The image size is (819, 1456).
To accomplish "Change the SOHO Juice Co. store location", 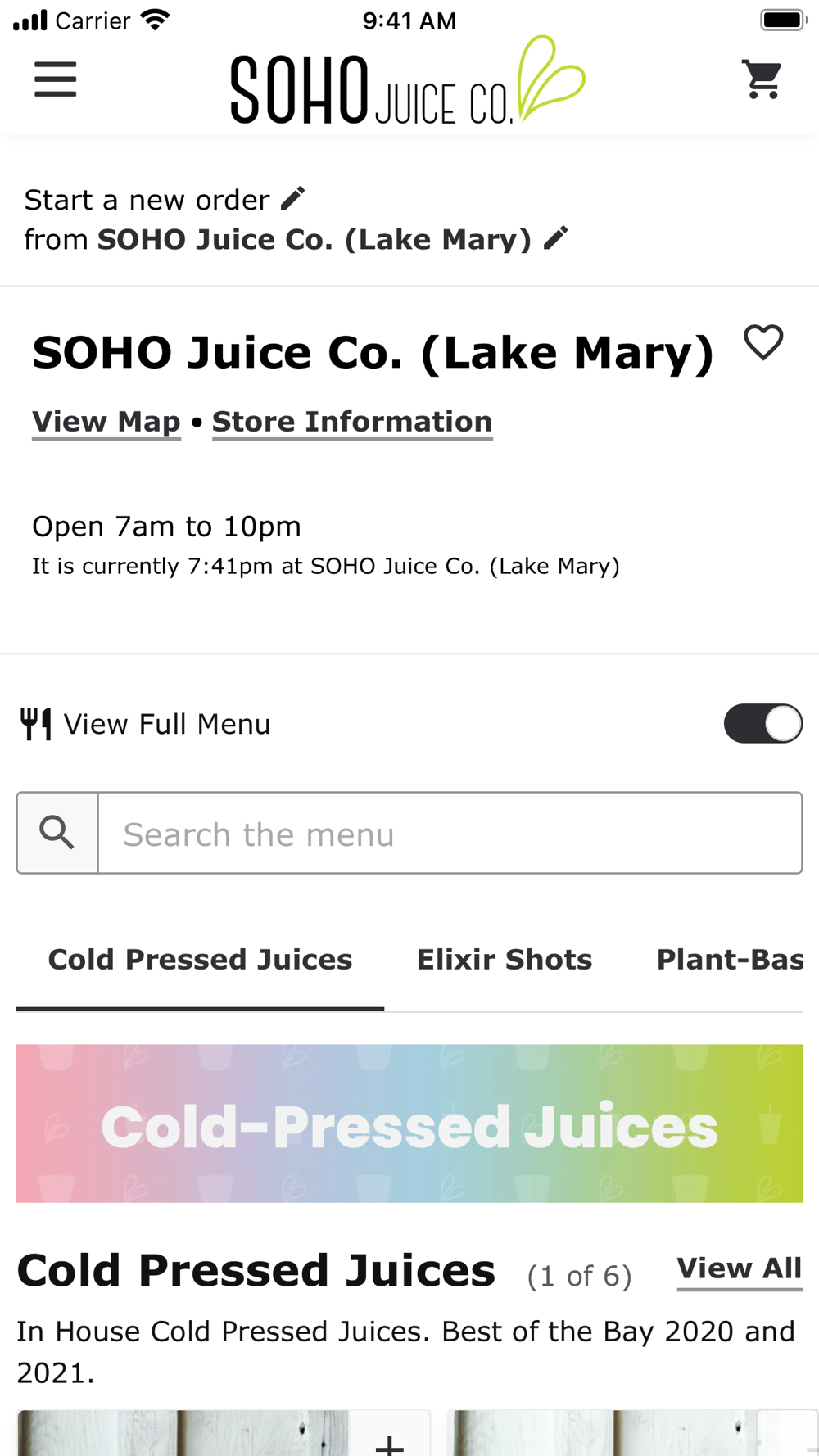I will (x=555, y=238).
